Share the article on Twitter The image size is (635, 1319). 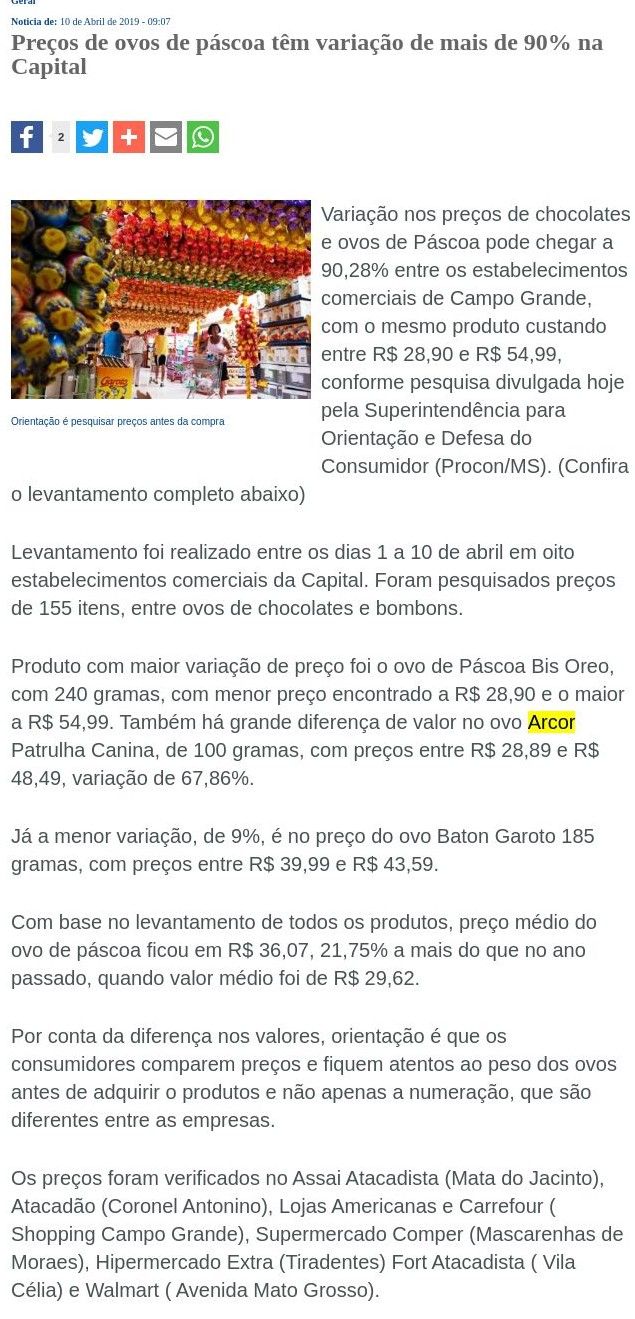(92, 137)
